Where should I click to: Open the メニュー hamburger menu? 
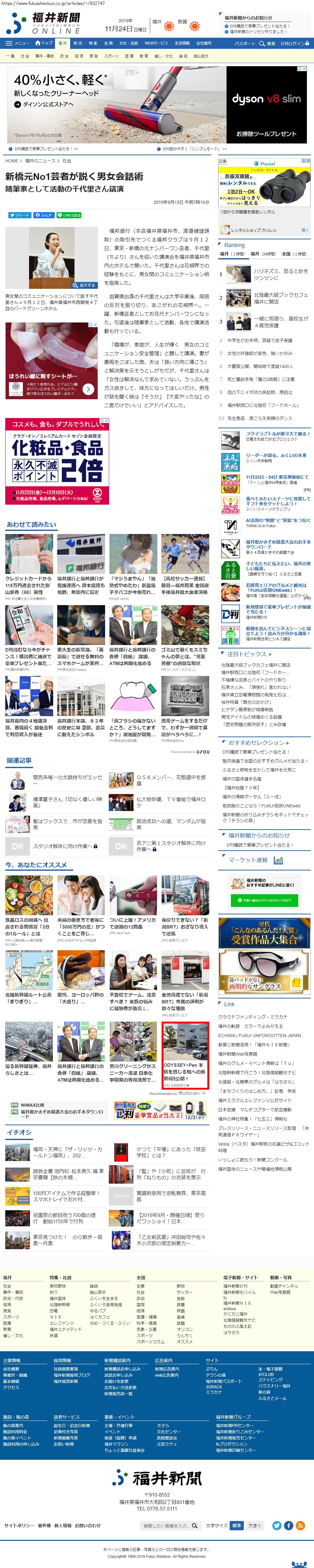(16, 43)
